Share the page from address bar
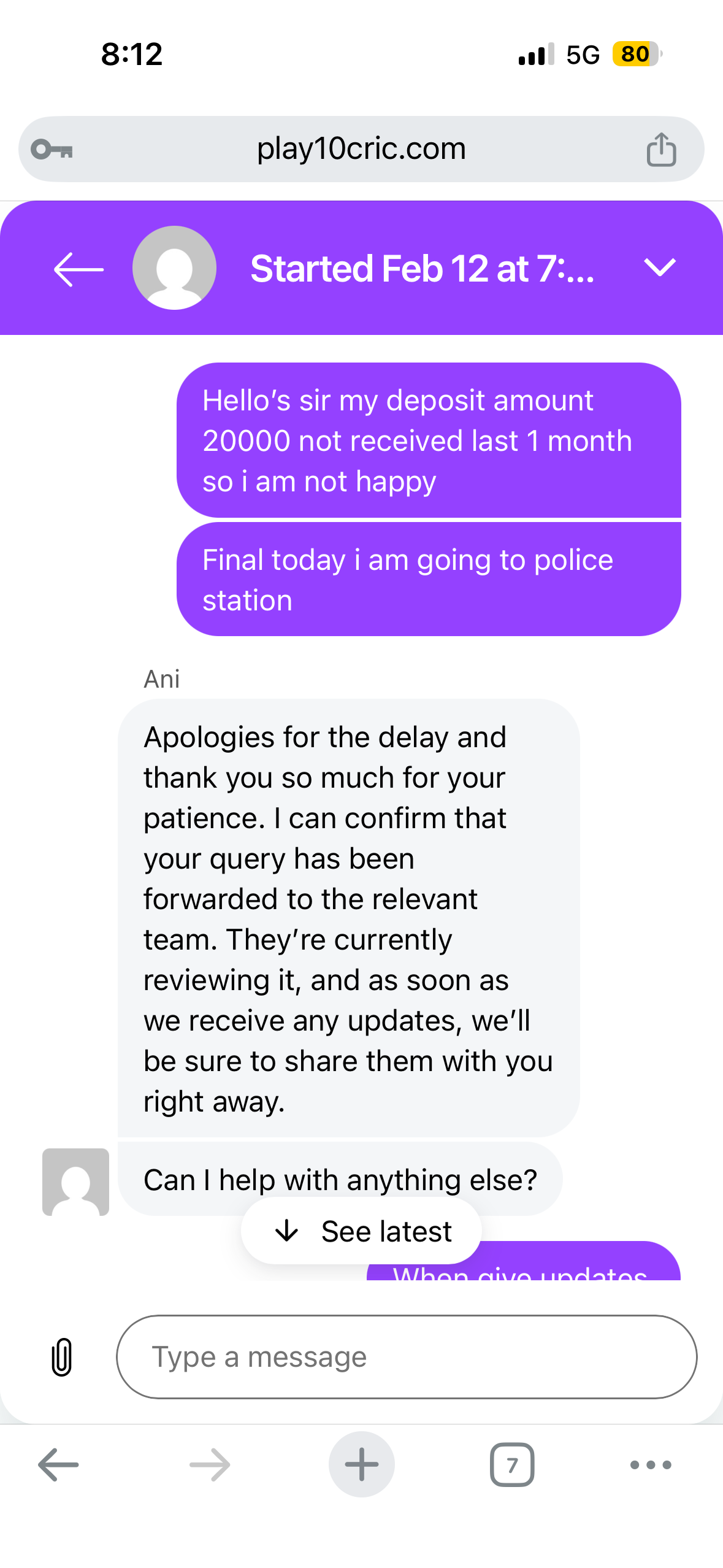Screen dimensions: 723x1568 click(x=661, y=149)
